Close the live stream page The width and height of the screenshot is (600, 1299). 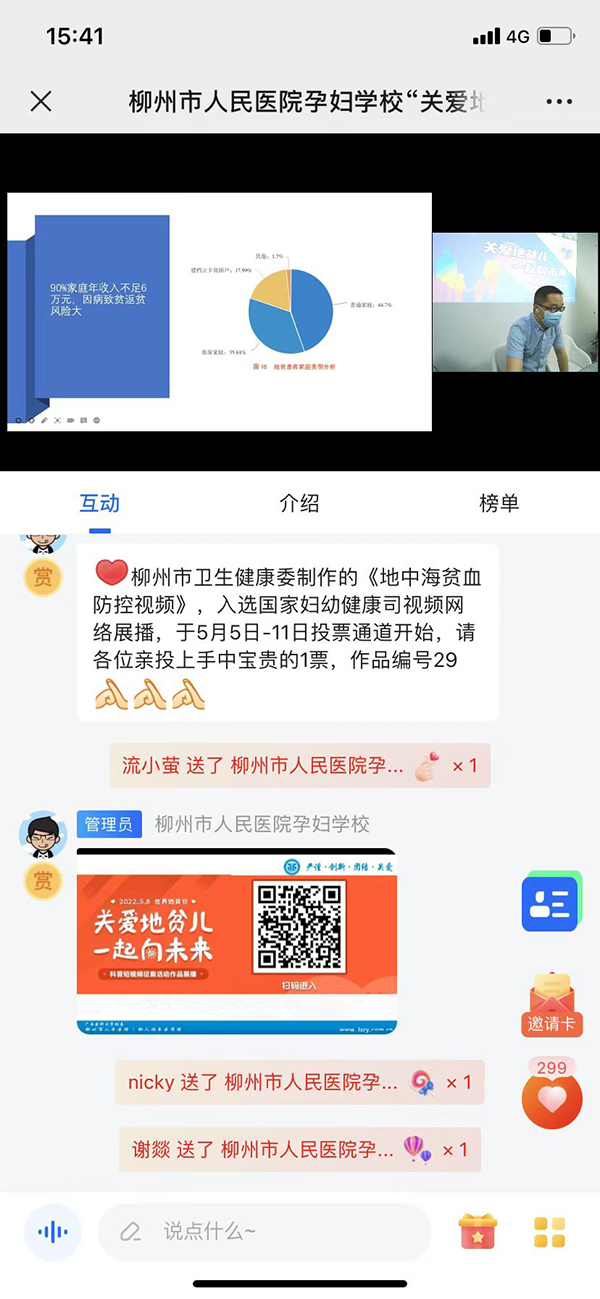[40, 101]
